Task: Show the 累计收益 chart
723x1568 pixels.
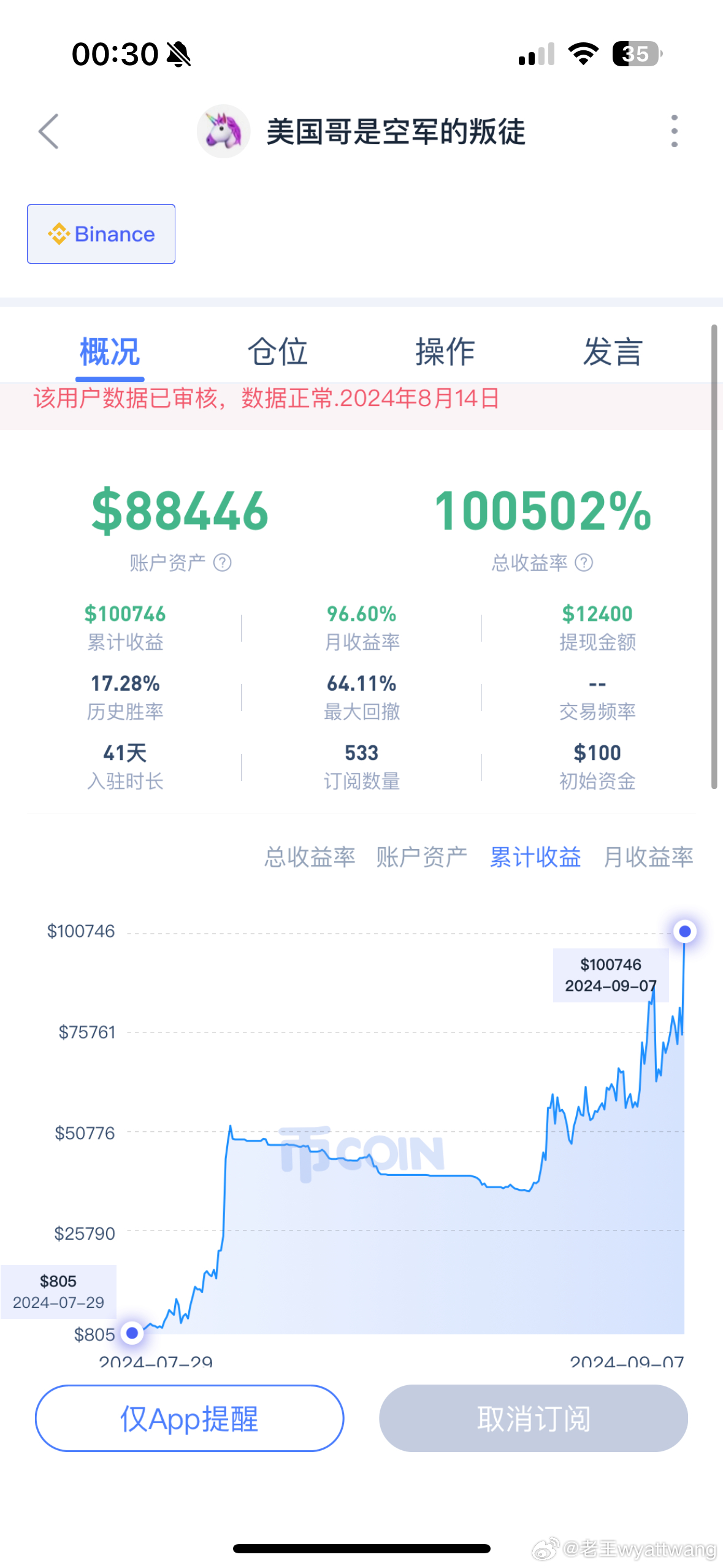Action: (x=535, y=857)
